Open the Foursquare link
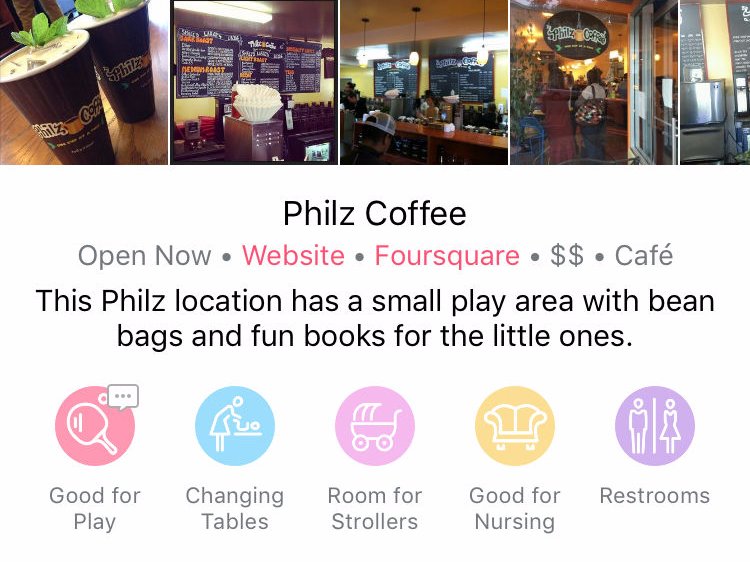 pyautogui.click(x=447, y=255)
